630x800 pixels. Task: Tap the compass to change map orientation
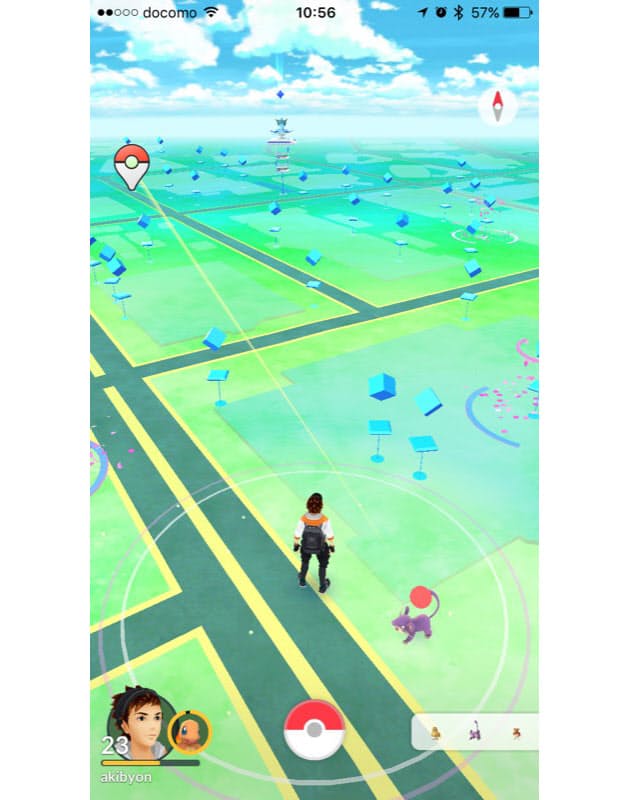point(498,106)
